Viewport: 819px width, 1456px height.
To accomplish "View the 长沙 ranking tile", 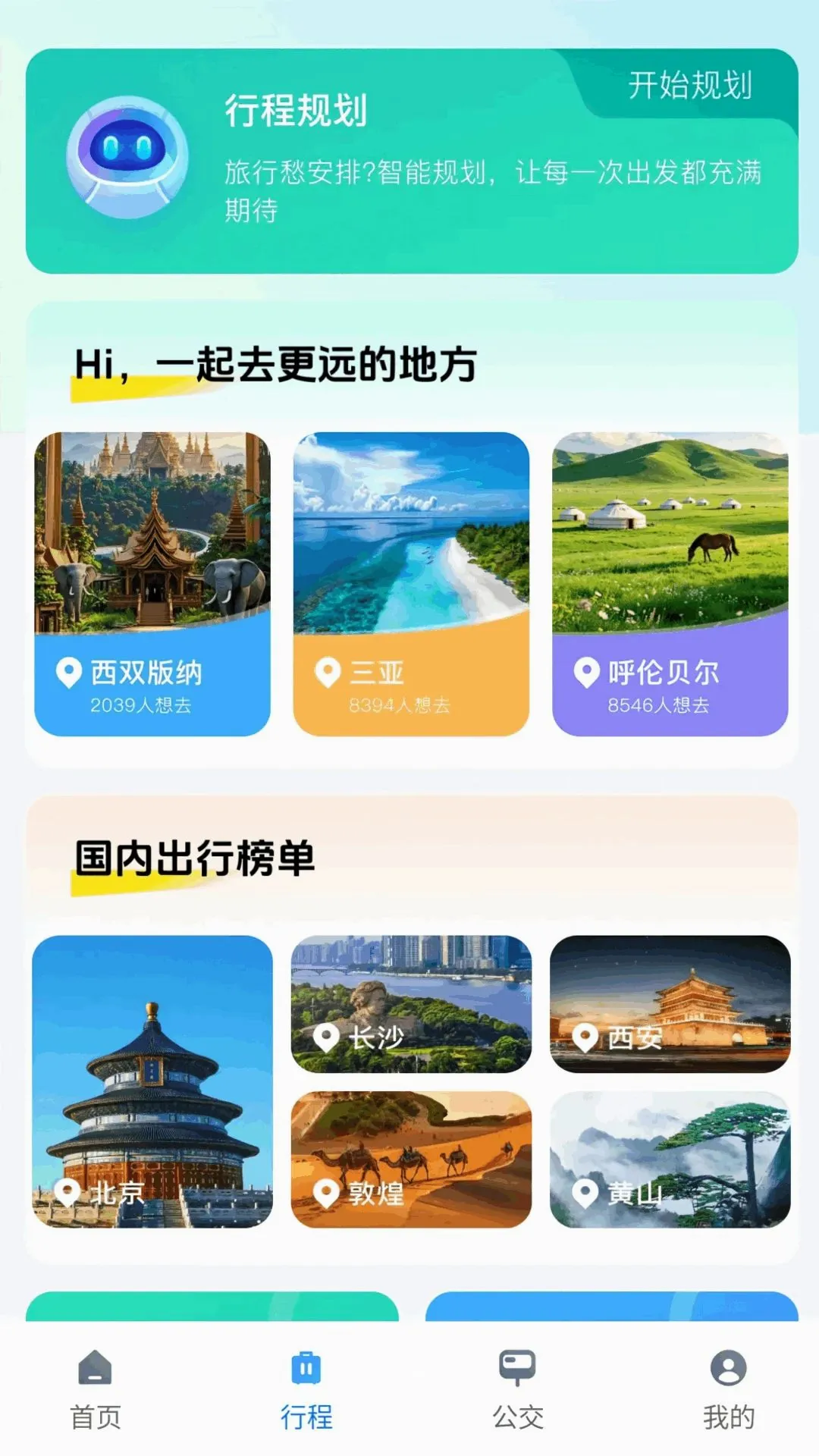I will [411, 1004].
